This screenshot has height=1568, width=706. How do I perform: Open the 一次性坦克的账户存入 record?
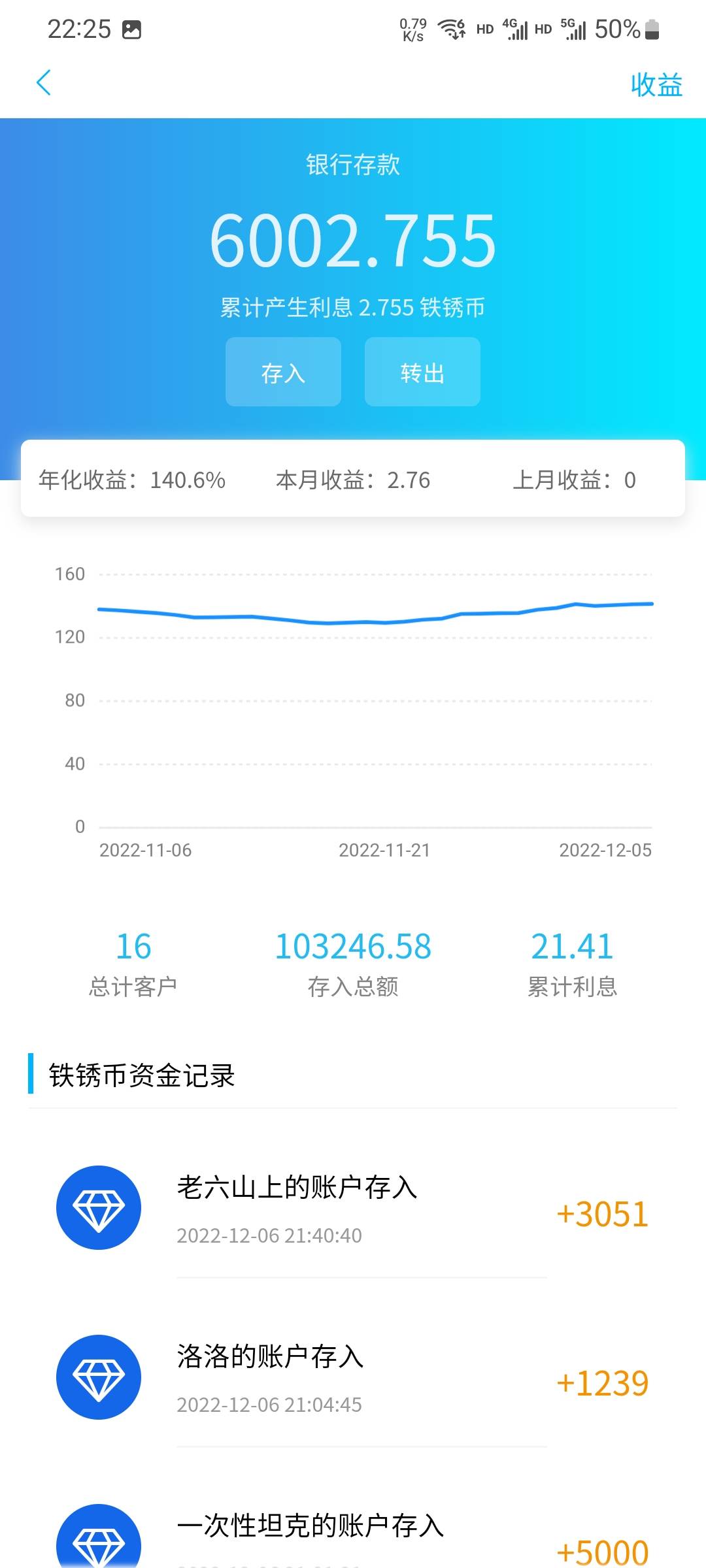[353, 1535]
